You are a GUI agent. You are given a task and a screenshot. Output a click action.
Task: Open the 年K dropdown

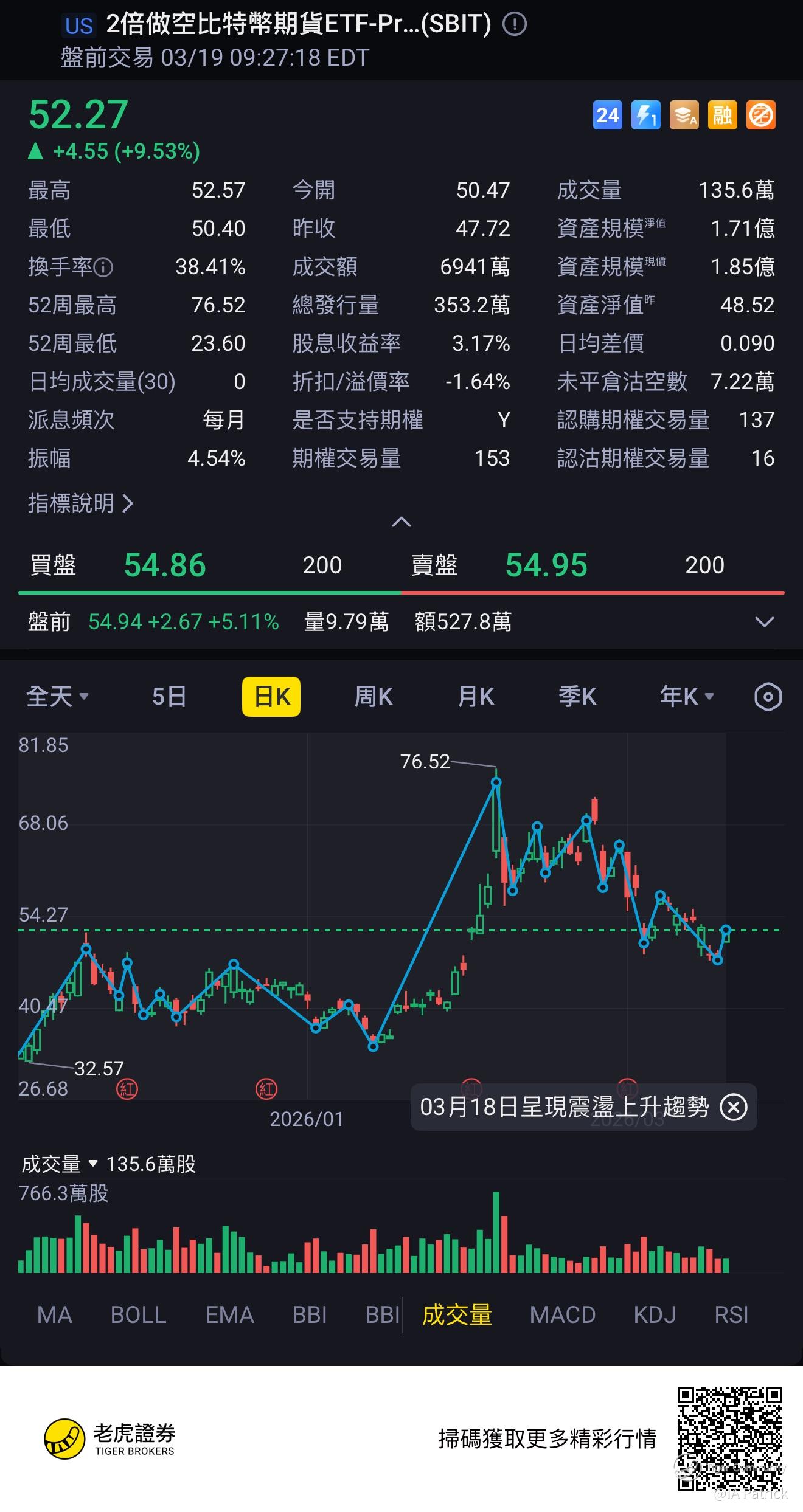coord(687,697)
